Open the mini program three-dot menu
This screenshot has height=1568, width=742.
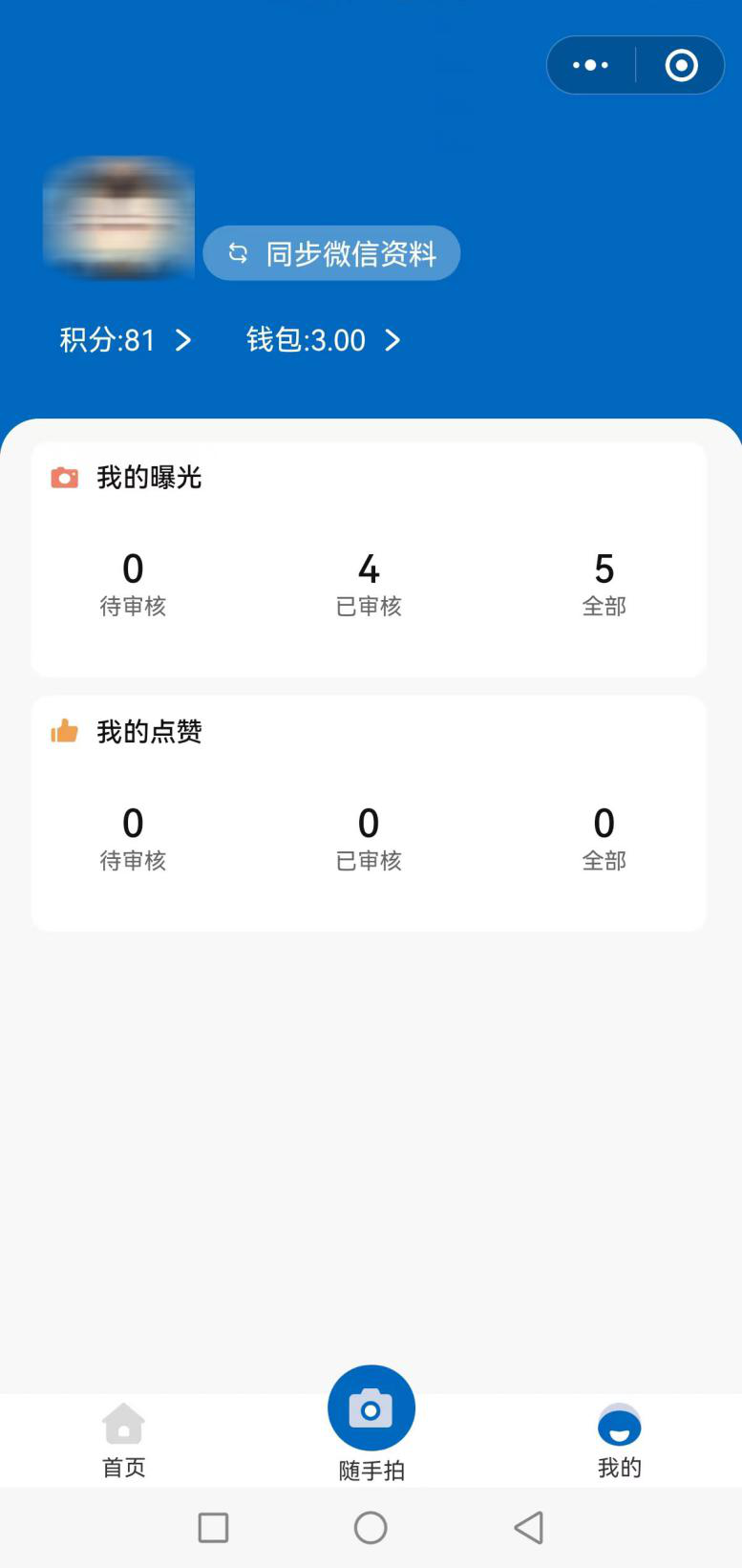pyautogui.click(x=589, y=65)
